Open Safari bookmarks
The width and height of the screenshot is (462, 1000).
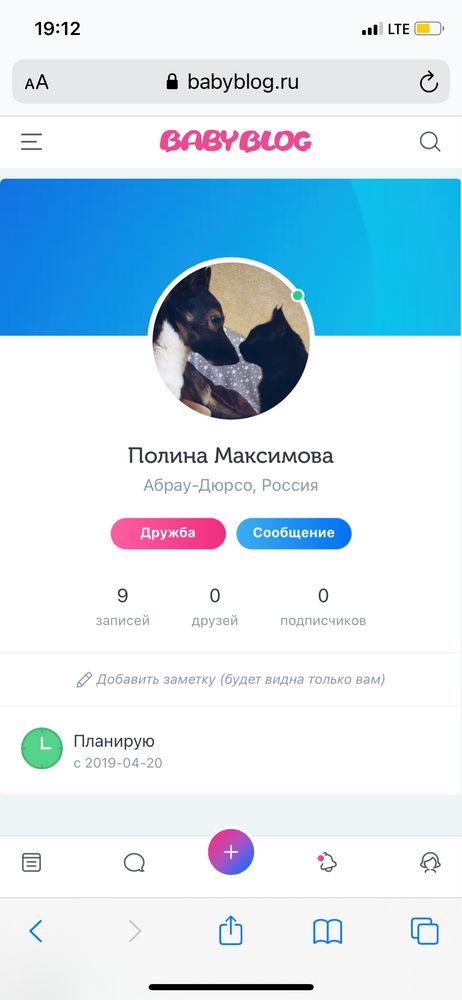coord(327,932)
